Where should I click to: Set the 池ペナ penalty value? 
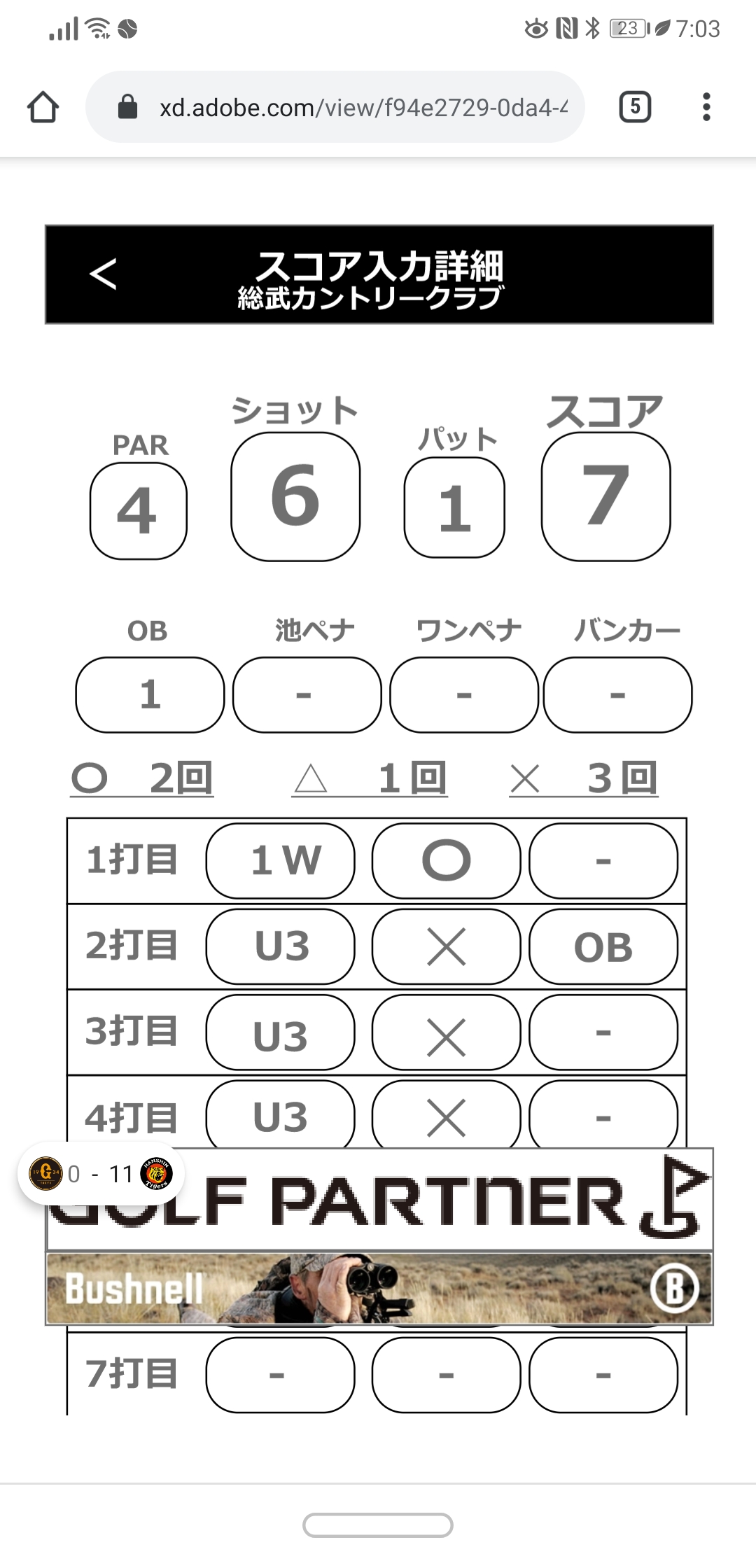307,694
